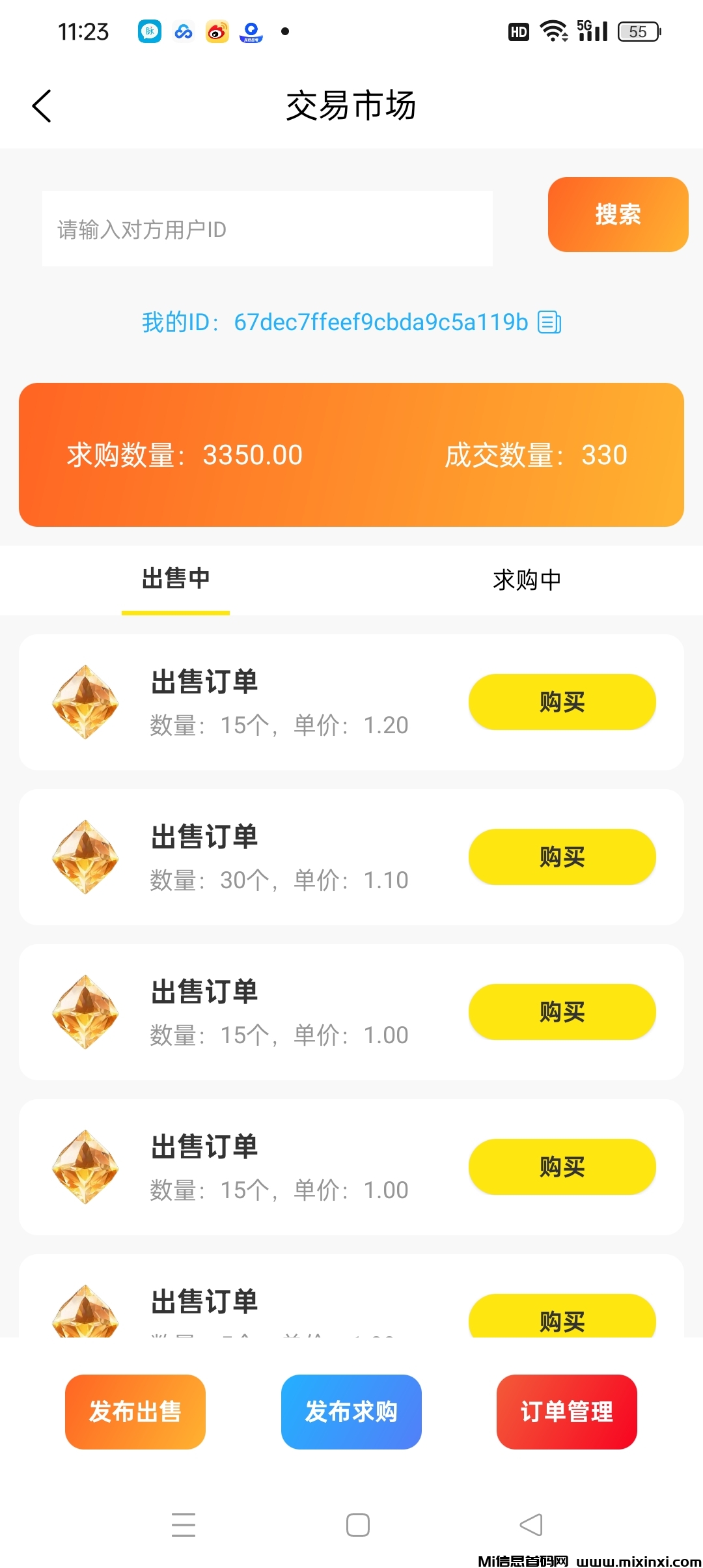The image size is (703, 1568).
Task: Click 购买 on the lowest visible order
Action: point(562,1322)
